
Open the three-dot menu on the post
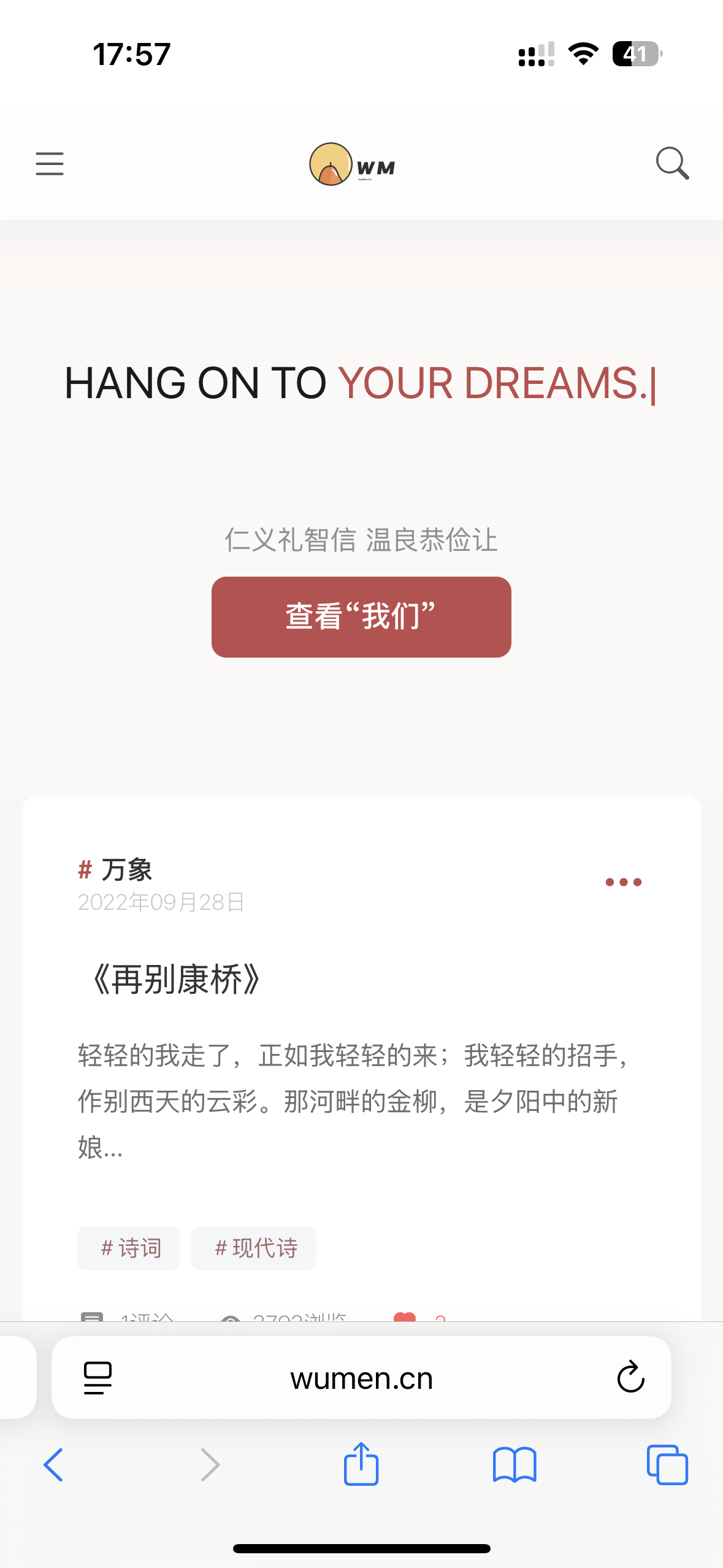(623, 882)
